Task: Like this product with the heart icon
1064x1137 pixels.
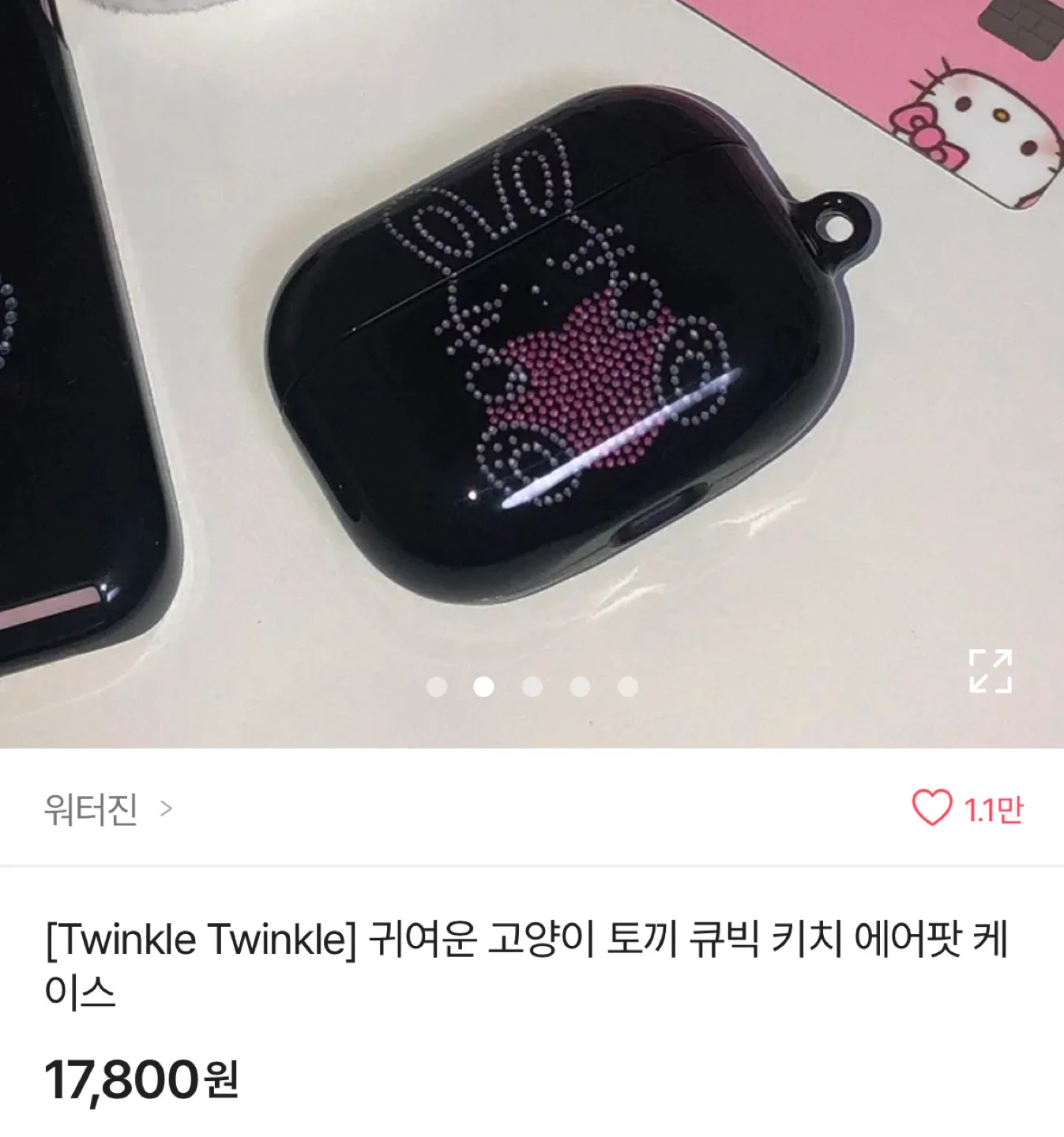Action: [932, 809]
